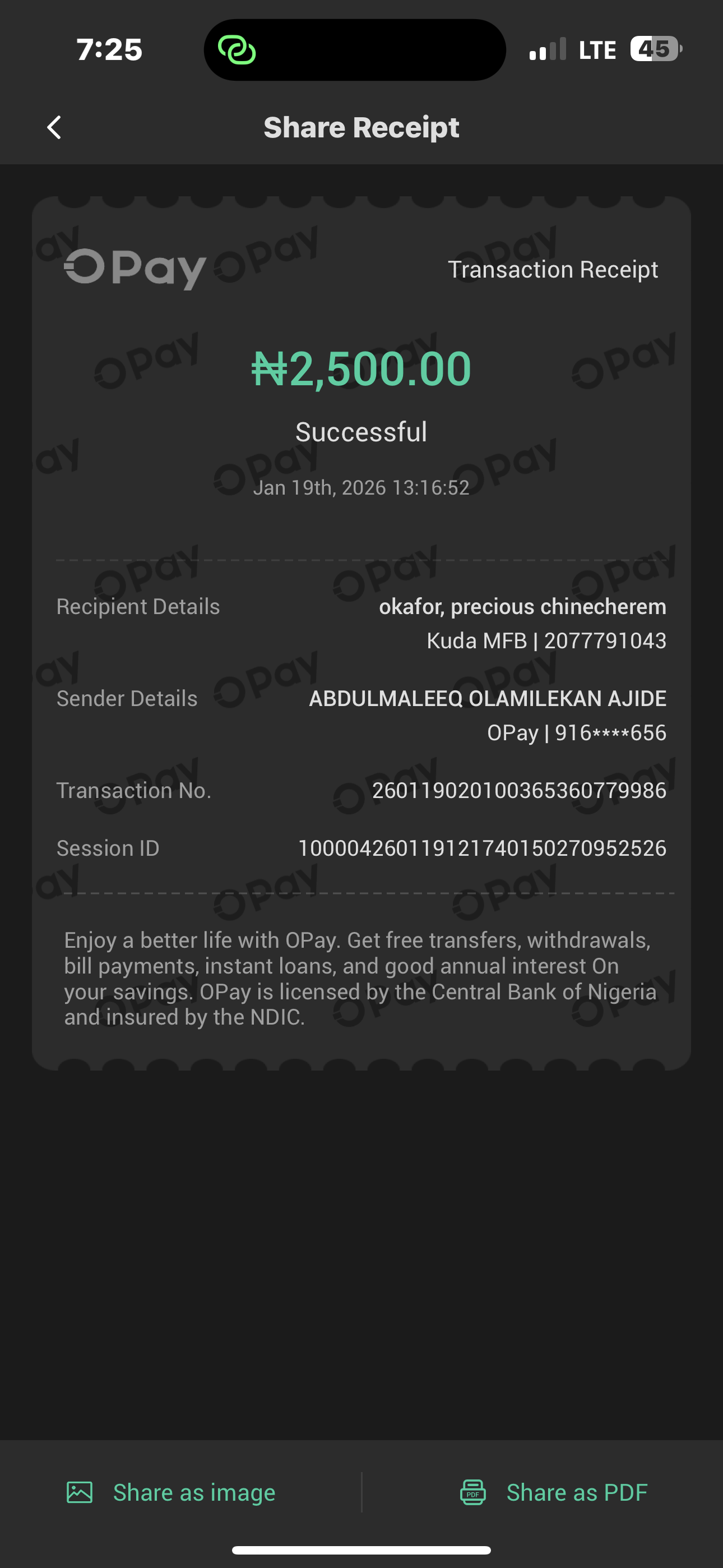Go back from the Share Receipt screen
Viewport: 723px width, 1568px height.
(54, 128)
